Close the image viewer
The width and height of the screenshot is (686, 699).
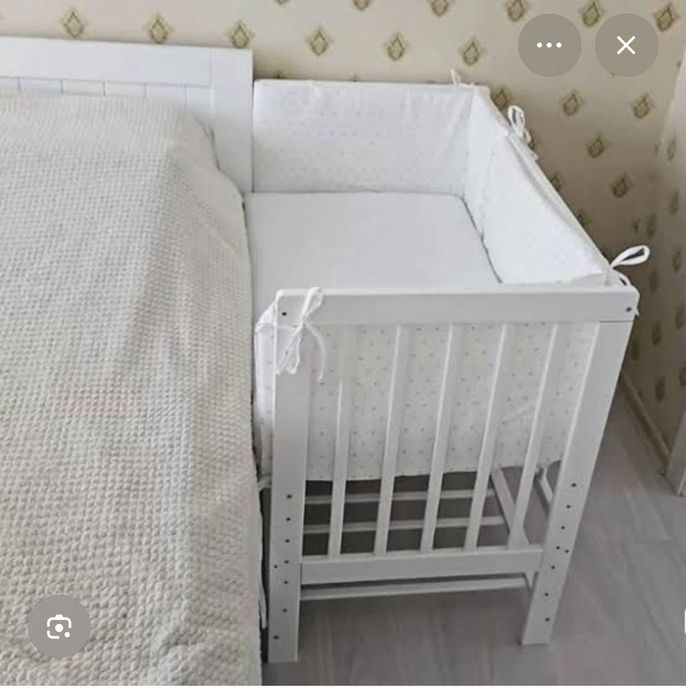(x=626, y=45)
